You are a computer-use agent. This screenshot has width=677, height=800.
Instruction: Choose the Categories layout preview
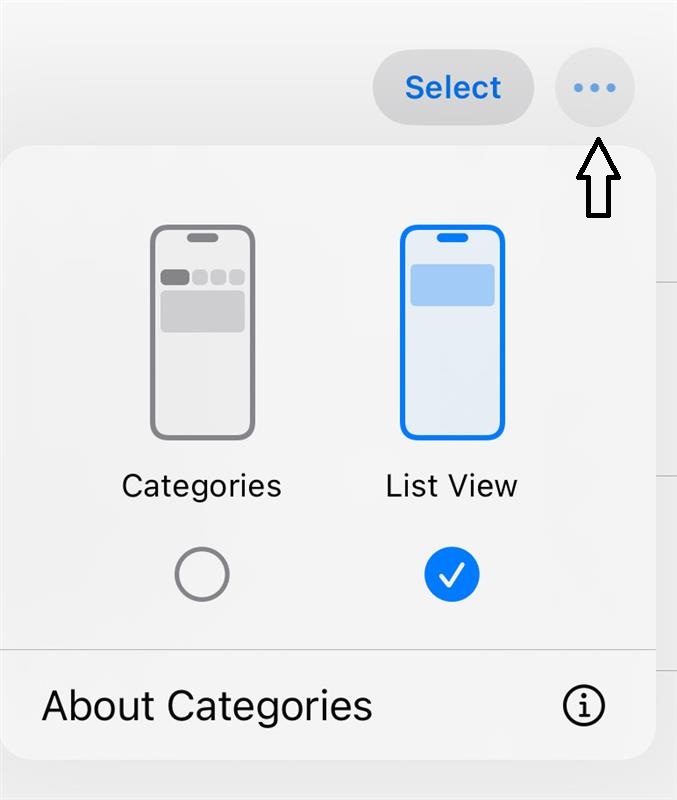203,332
